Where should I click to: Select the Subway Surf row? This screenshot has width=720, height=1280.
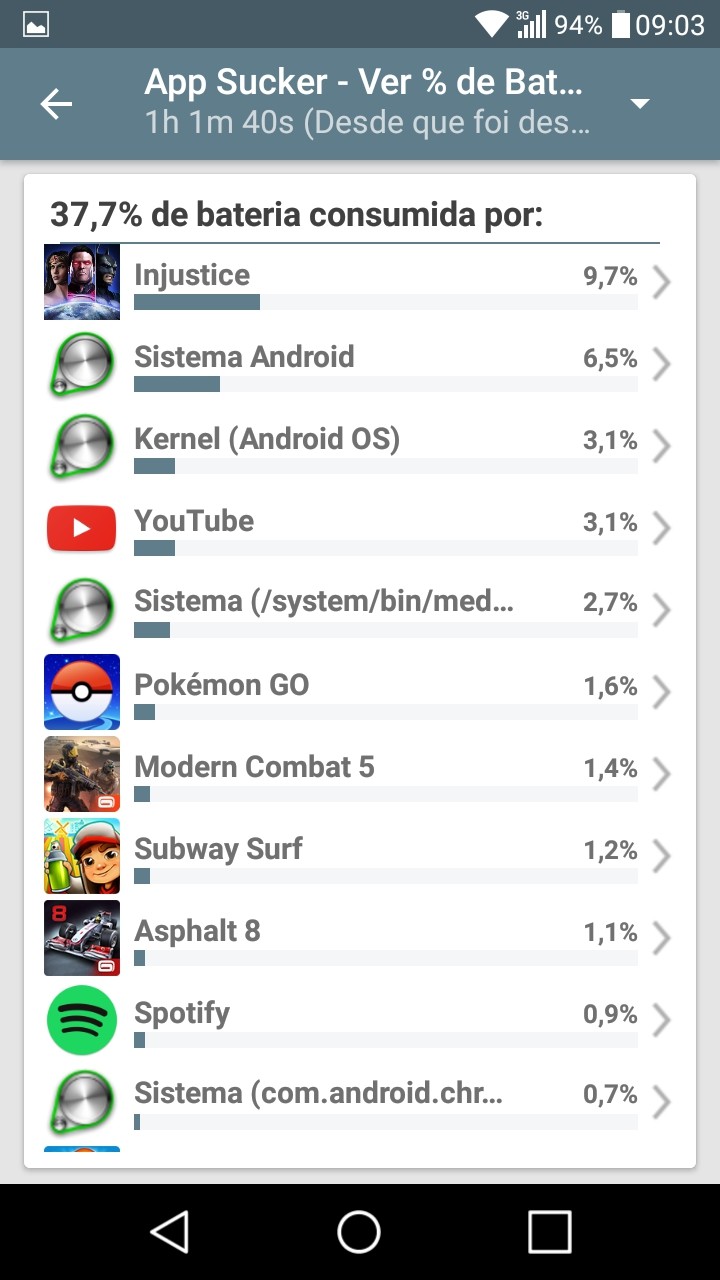(x=360, y=856)
